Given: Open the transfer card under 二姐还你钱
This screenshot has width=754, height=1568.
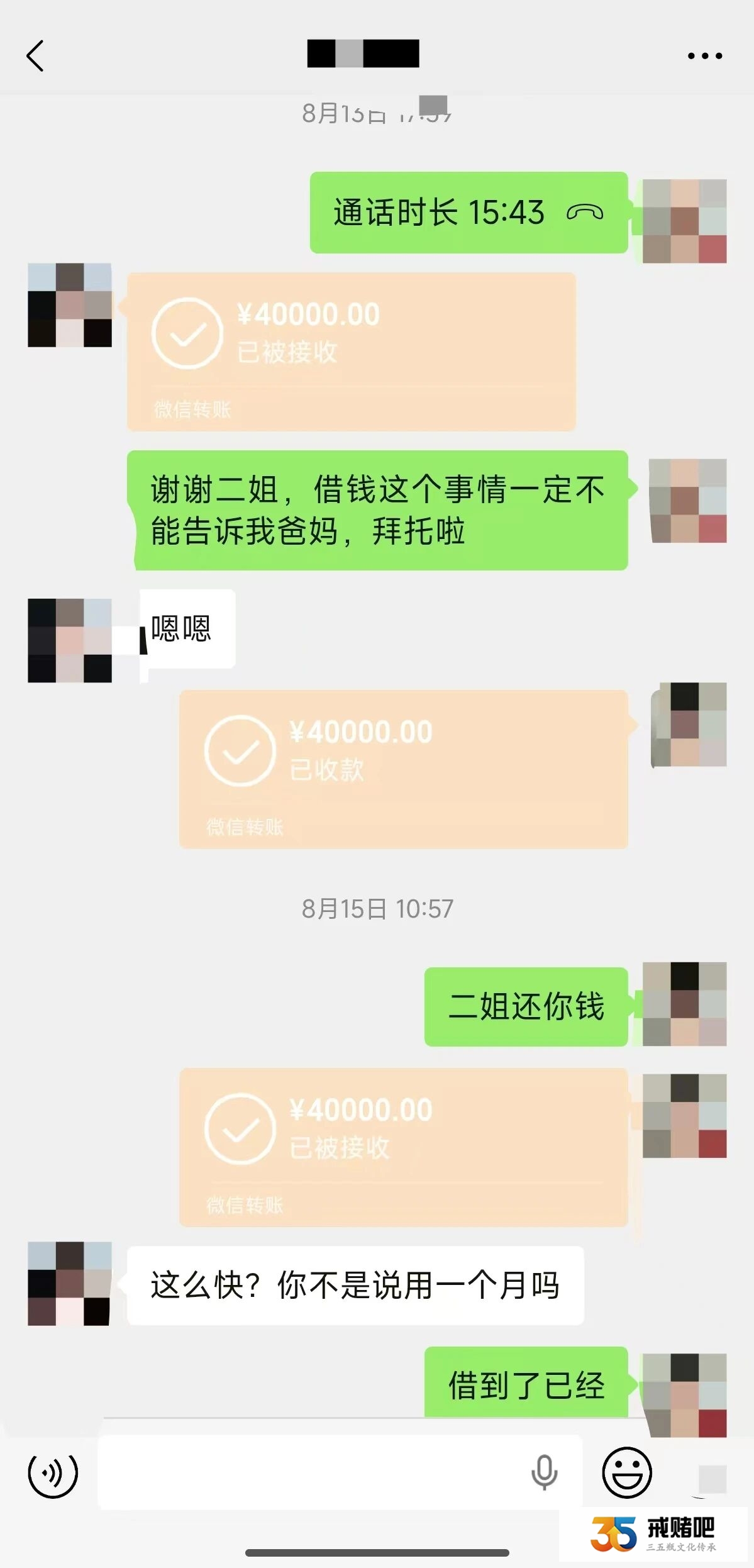Looking at the screenshot, I should 403,1147.
